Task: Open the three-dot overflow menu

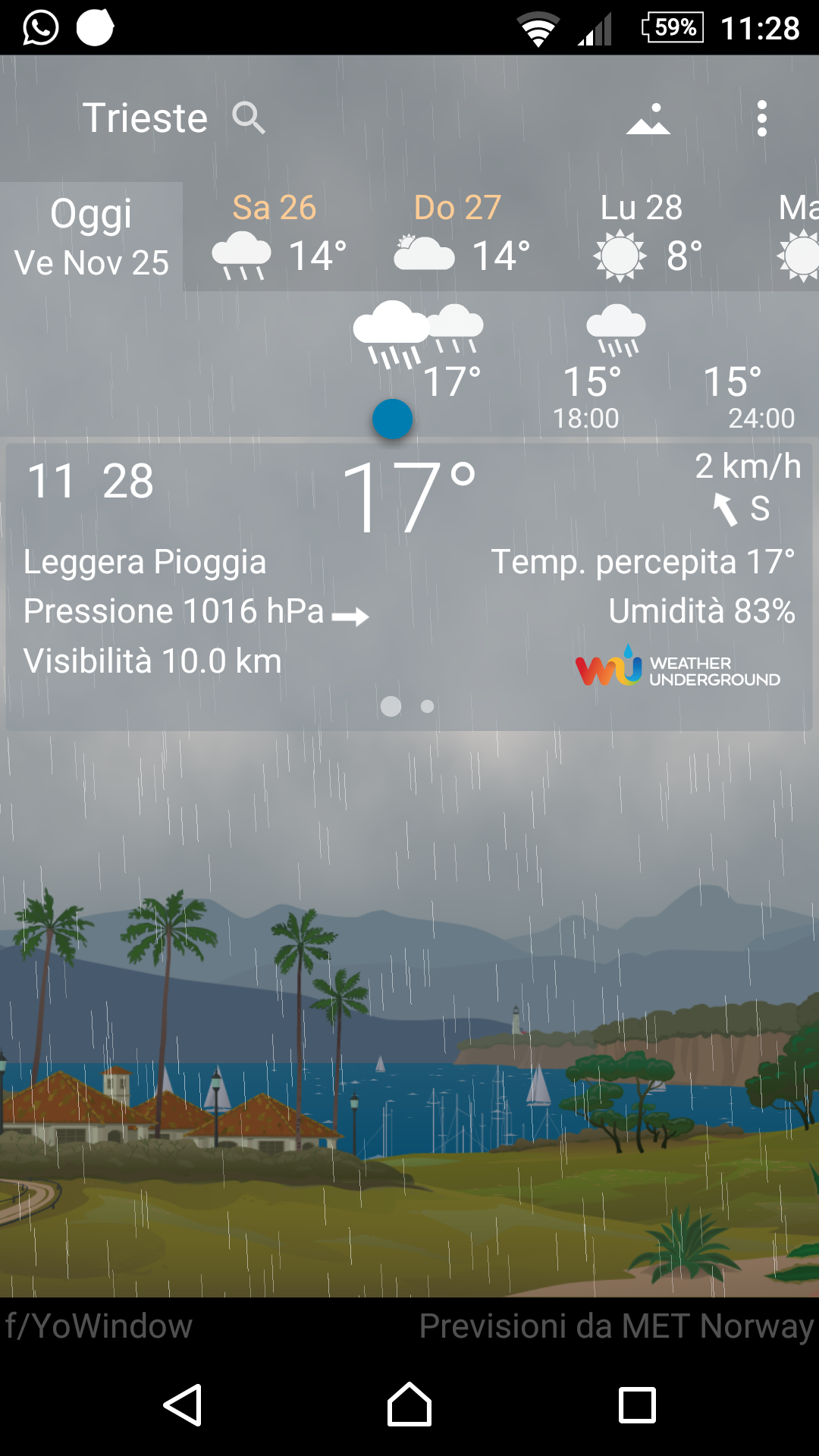Action: [761, 119]
